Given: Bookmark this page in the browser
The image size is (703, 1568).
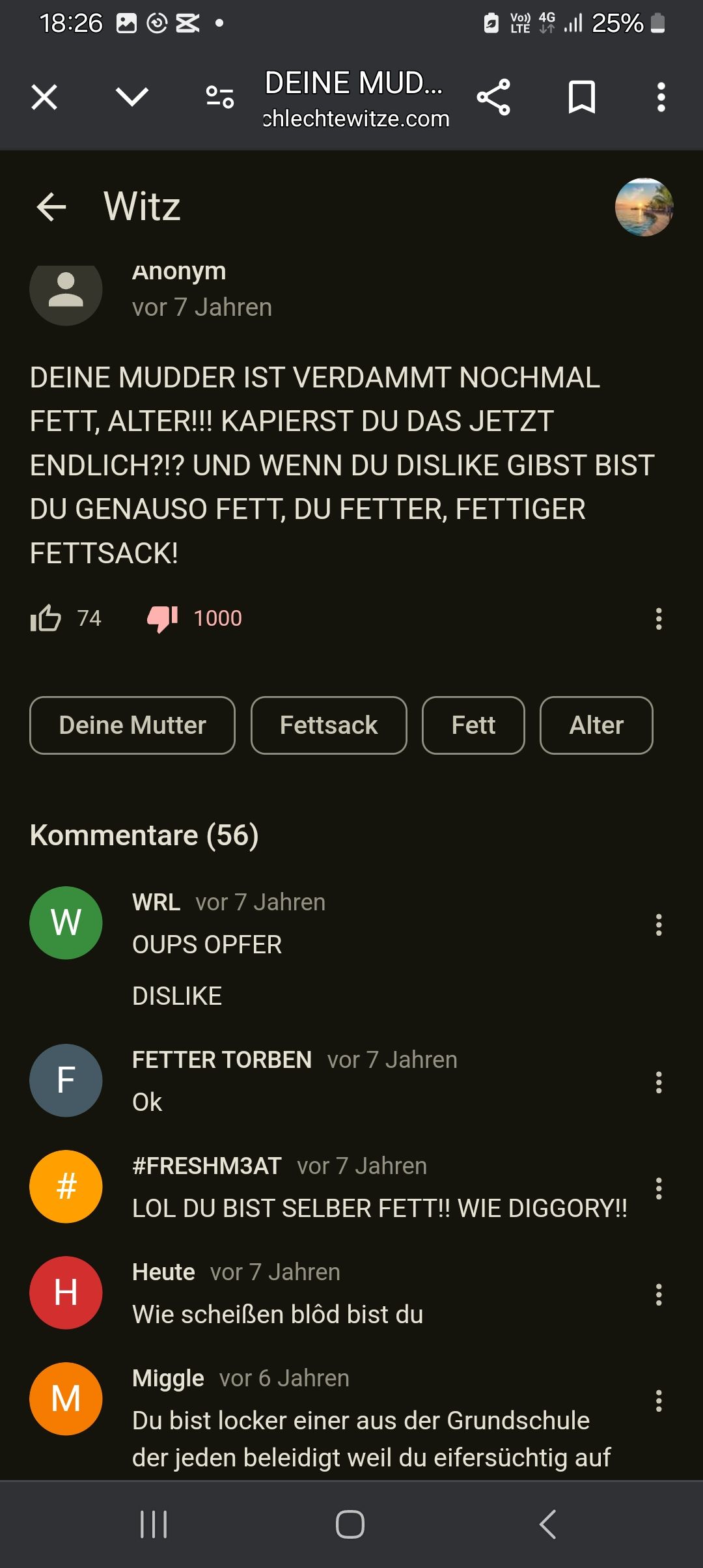Looking at the screenshot, I should [581, 98].
